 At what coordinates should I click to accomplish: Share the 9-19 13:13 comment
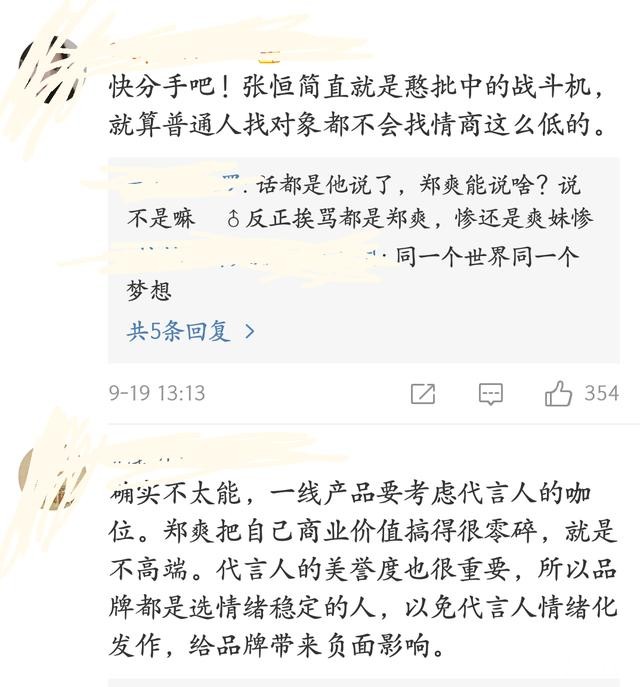pos(423,393)
